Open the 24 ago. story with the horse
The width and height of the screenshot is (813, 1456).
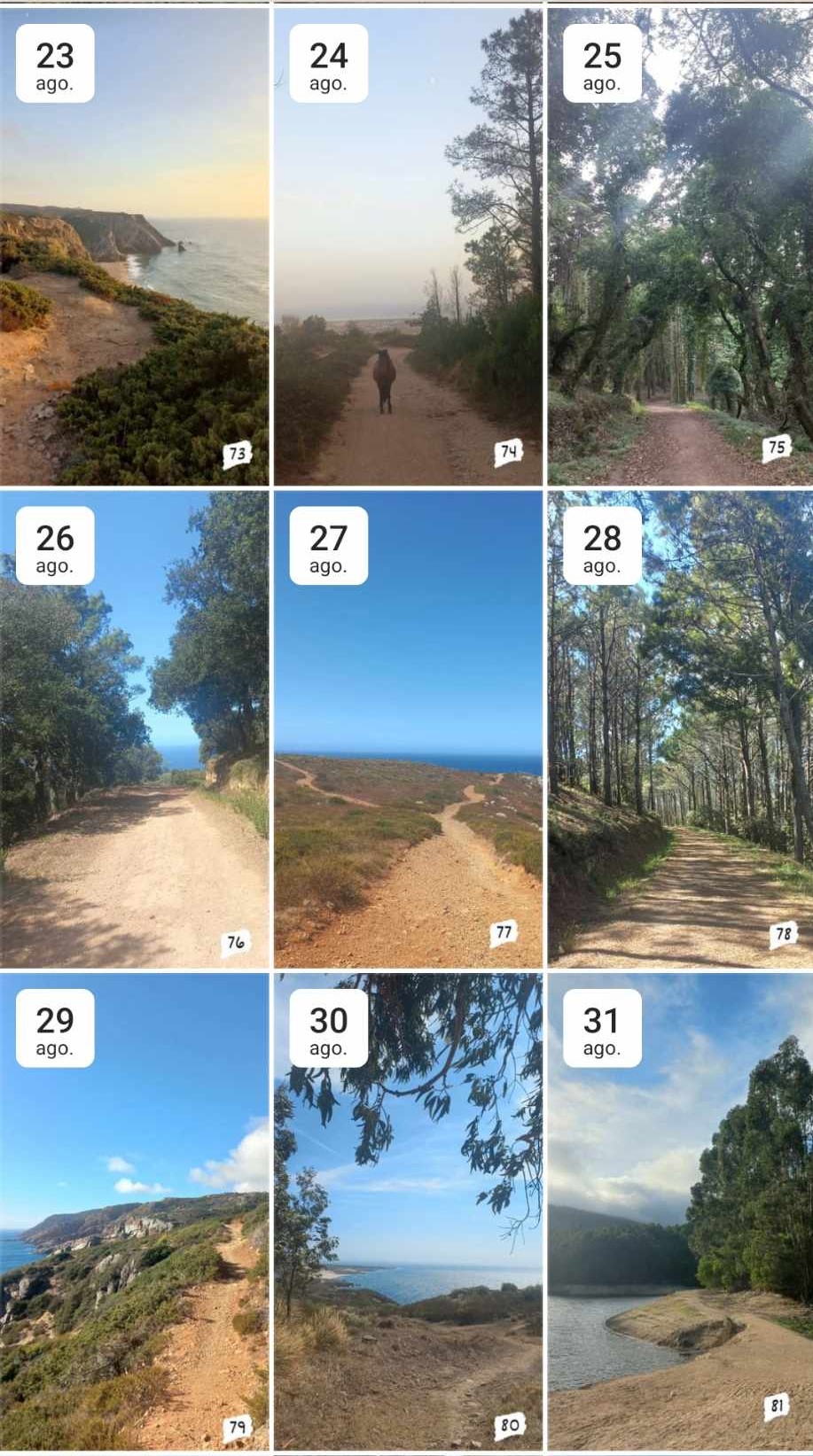click(x=408, y=246)
